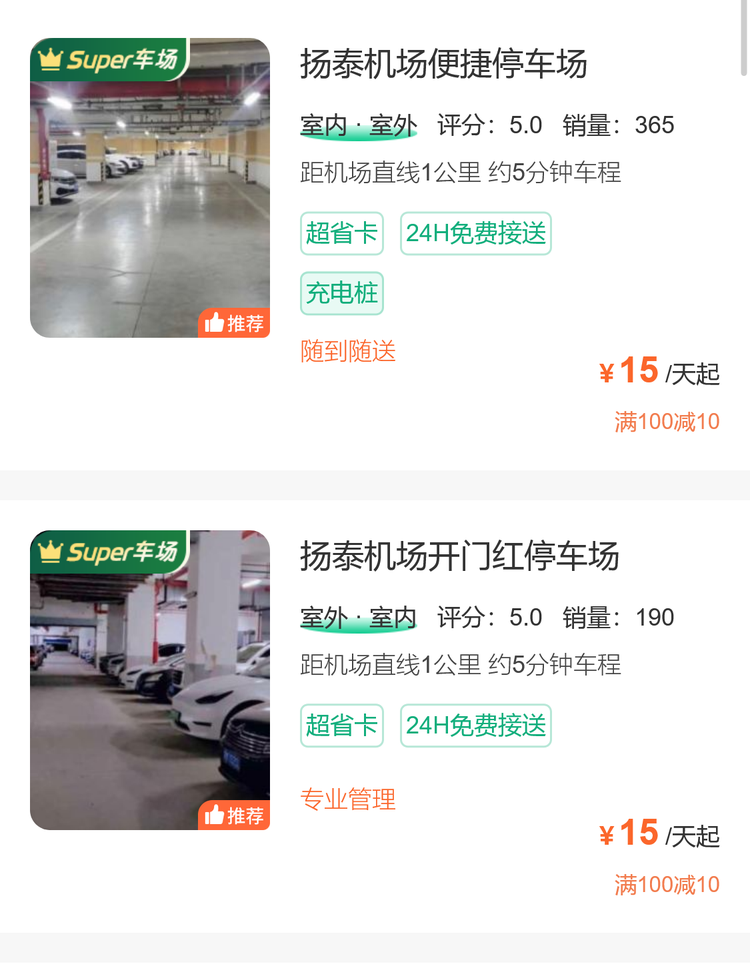Open 扬泰机场便捷停车场 parking listing
Screen dimensions: 750x964
click(x=443, y=64)
